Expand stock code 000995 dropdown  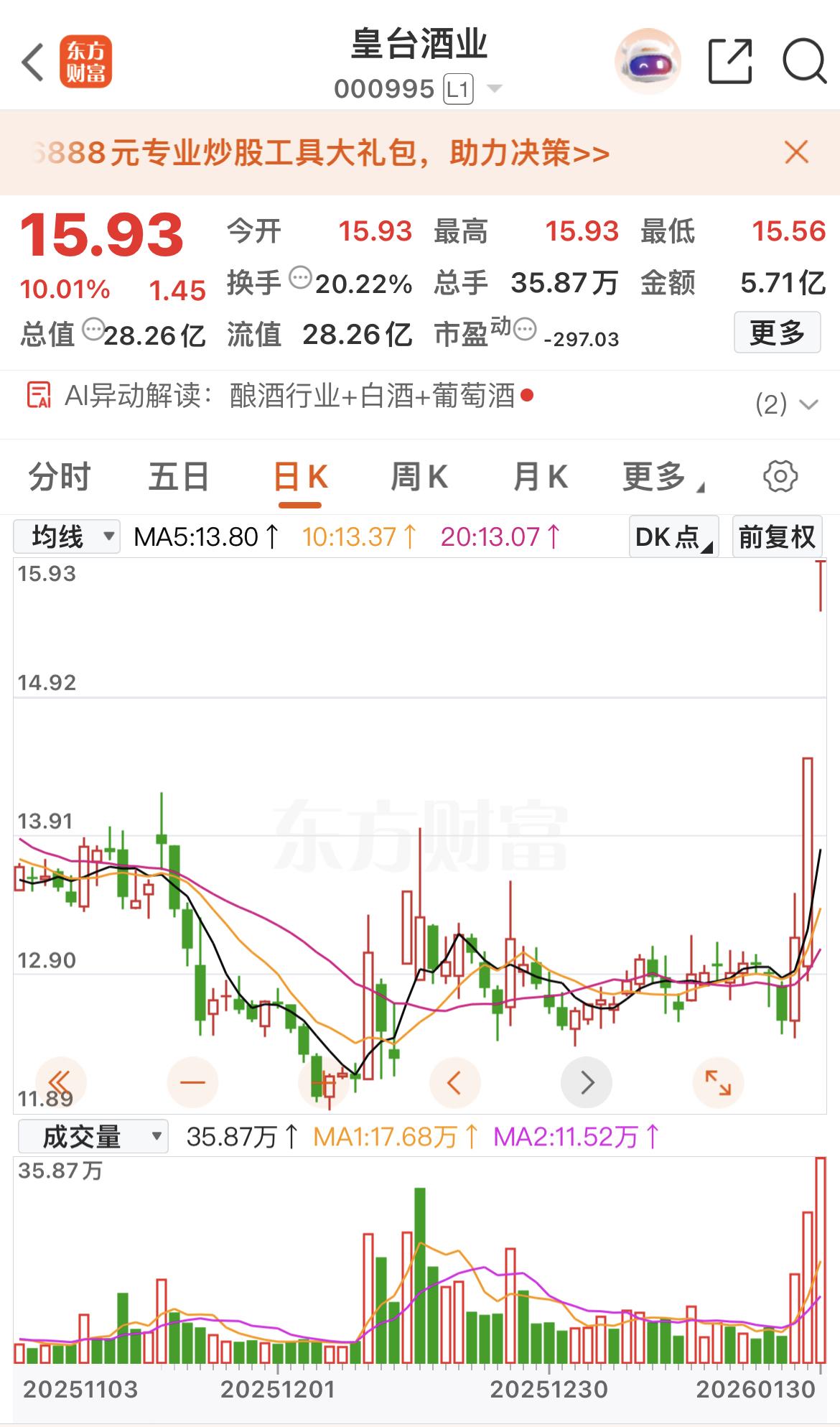coord(494,88)
